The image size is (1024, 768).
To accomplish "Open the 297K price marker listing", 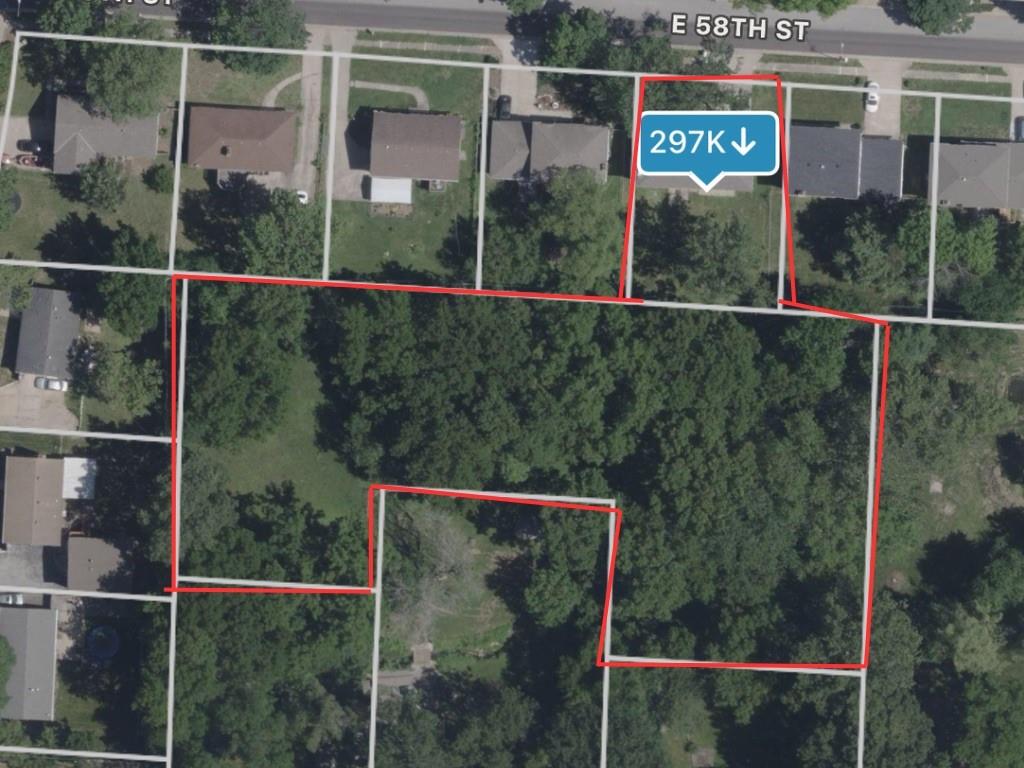I will click(708, 143).
